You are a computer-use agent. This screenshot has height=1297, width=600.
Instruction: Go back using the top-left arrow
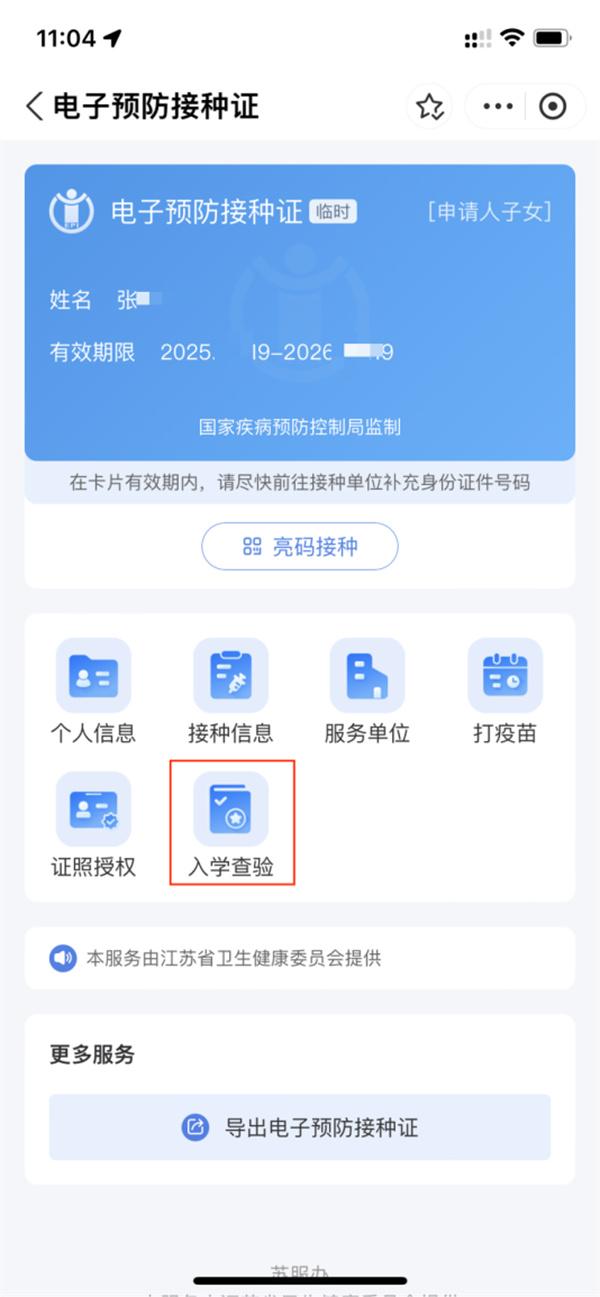[x=35, y=106]
